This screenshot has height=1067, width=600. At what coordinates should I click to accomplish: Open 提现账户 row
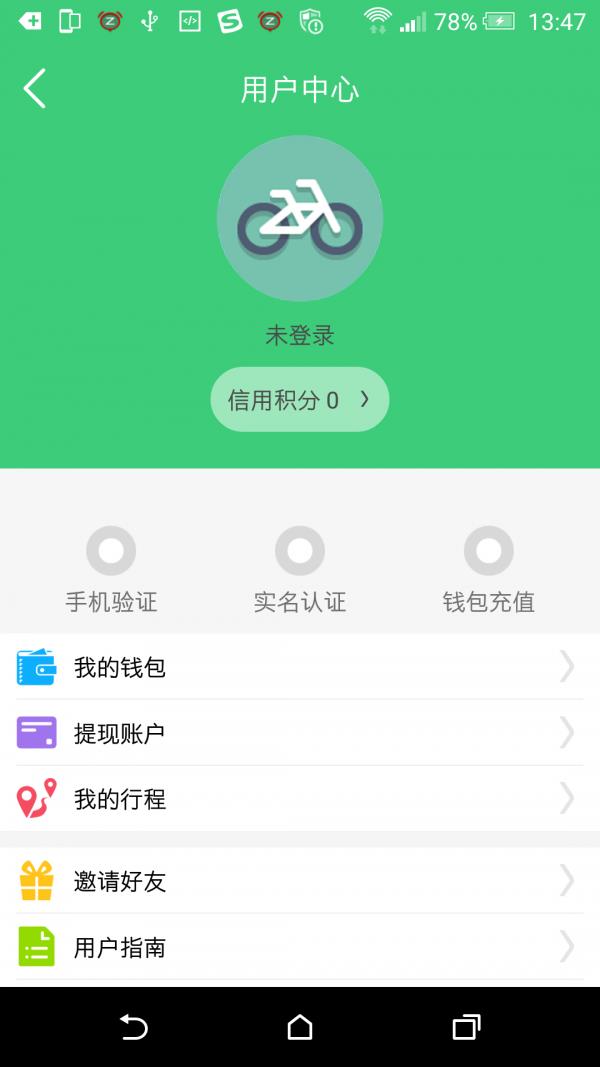300,733
